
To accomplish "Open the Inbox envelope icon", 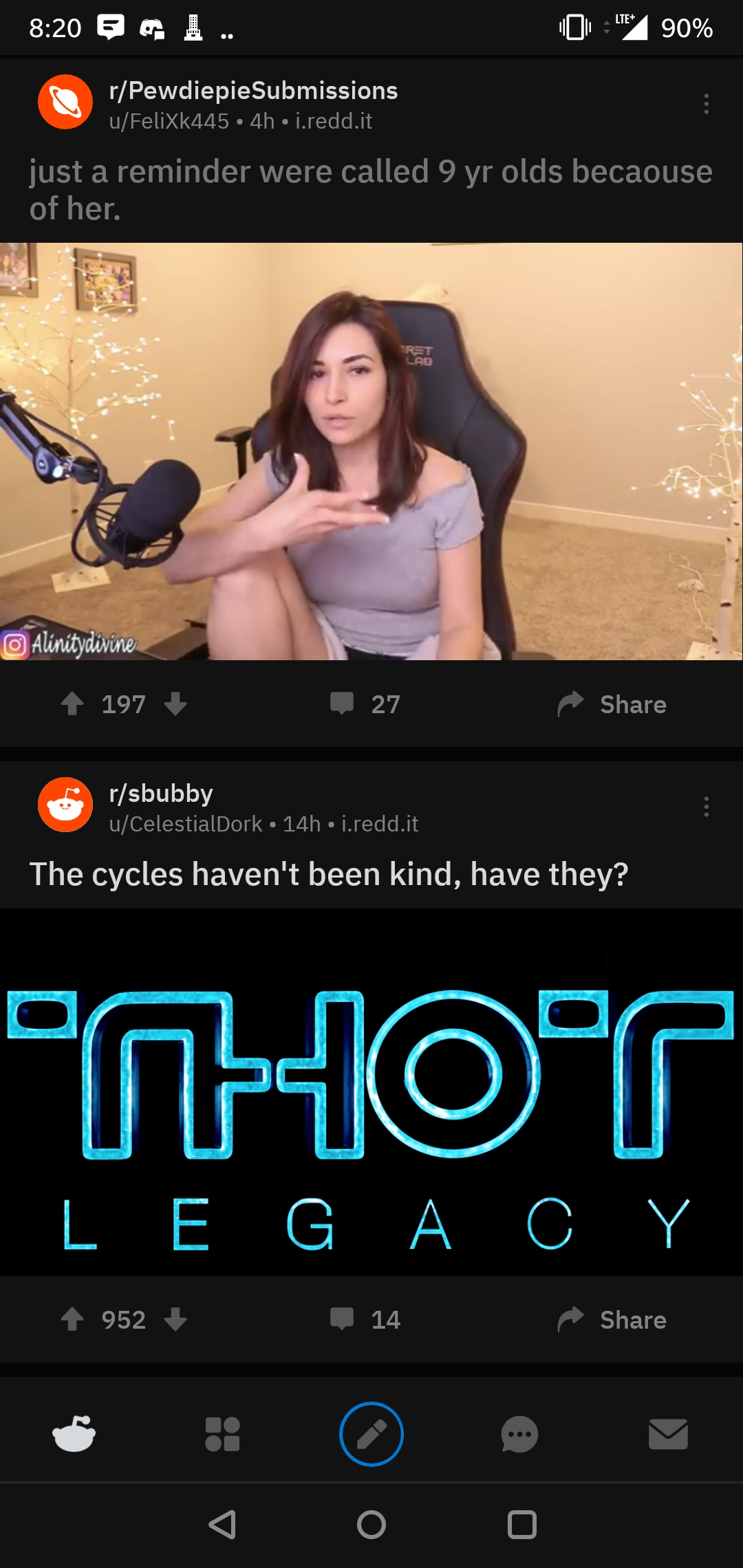I will coord(668,1435).
